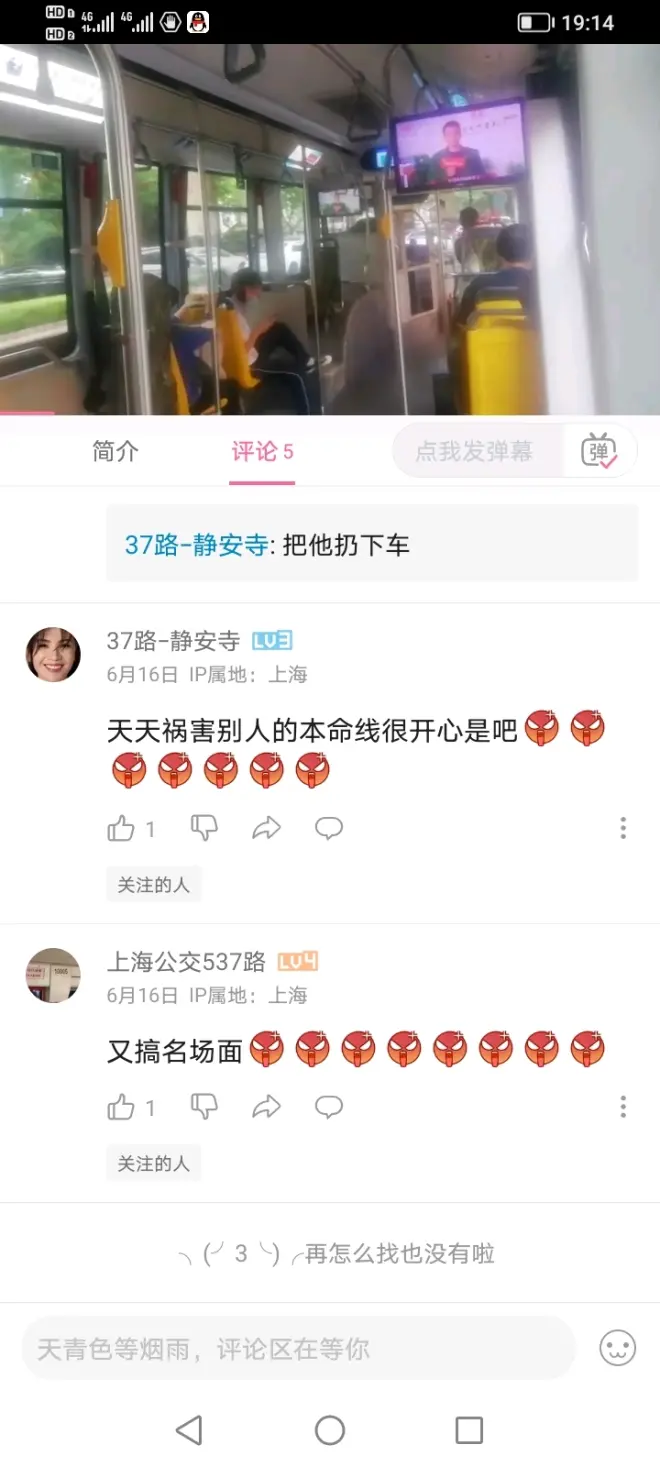Open more options for 上海公交537路's comment

coord(622,1106)
